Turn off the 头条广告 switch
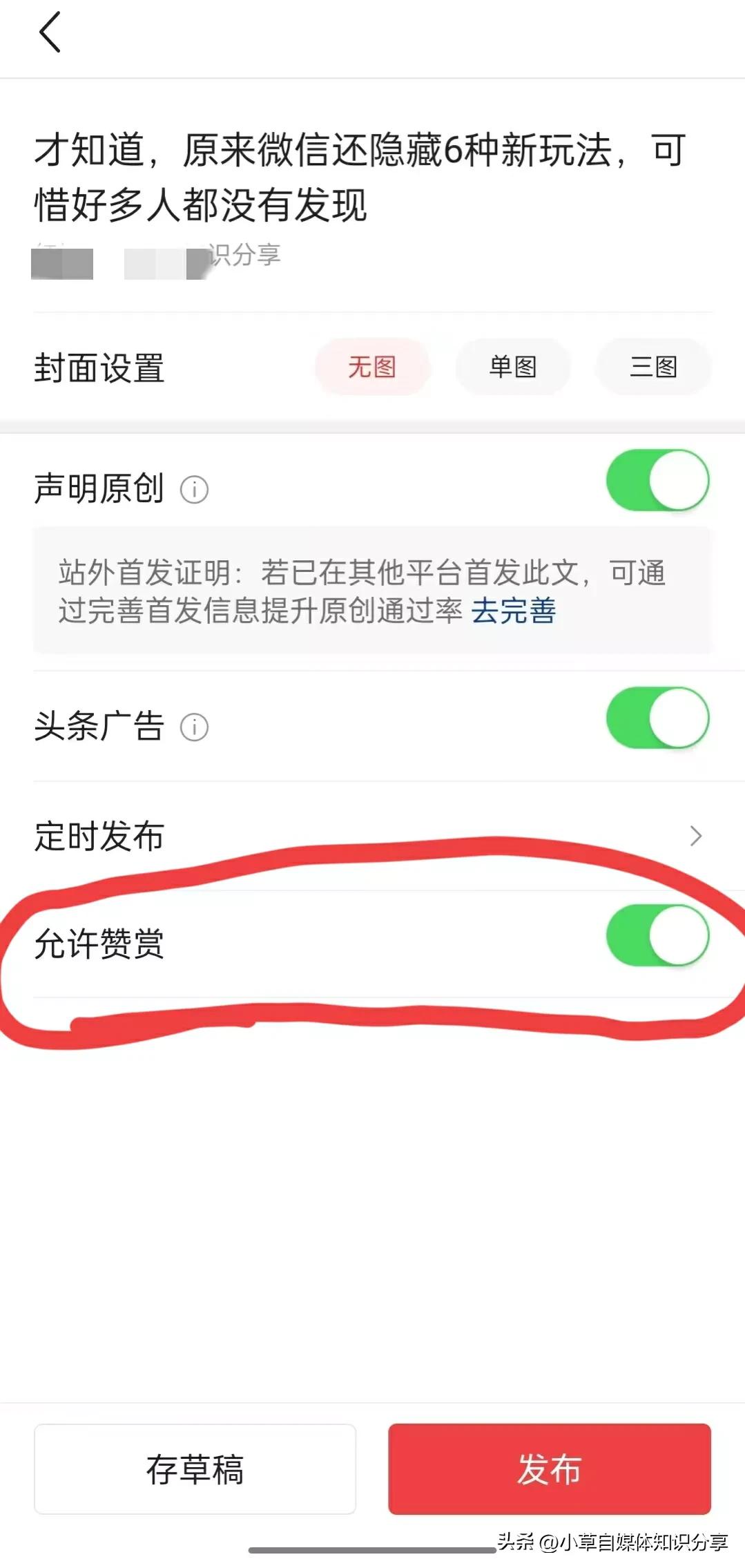The image size is (745, 1568). (656, 727)
